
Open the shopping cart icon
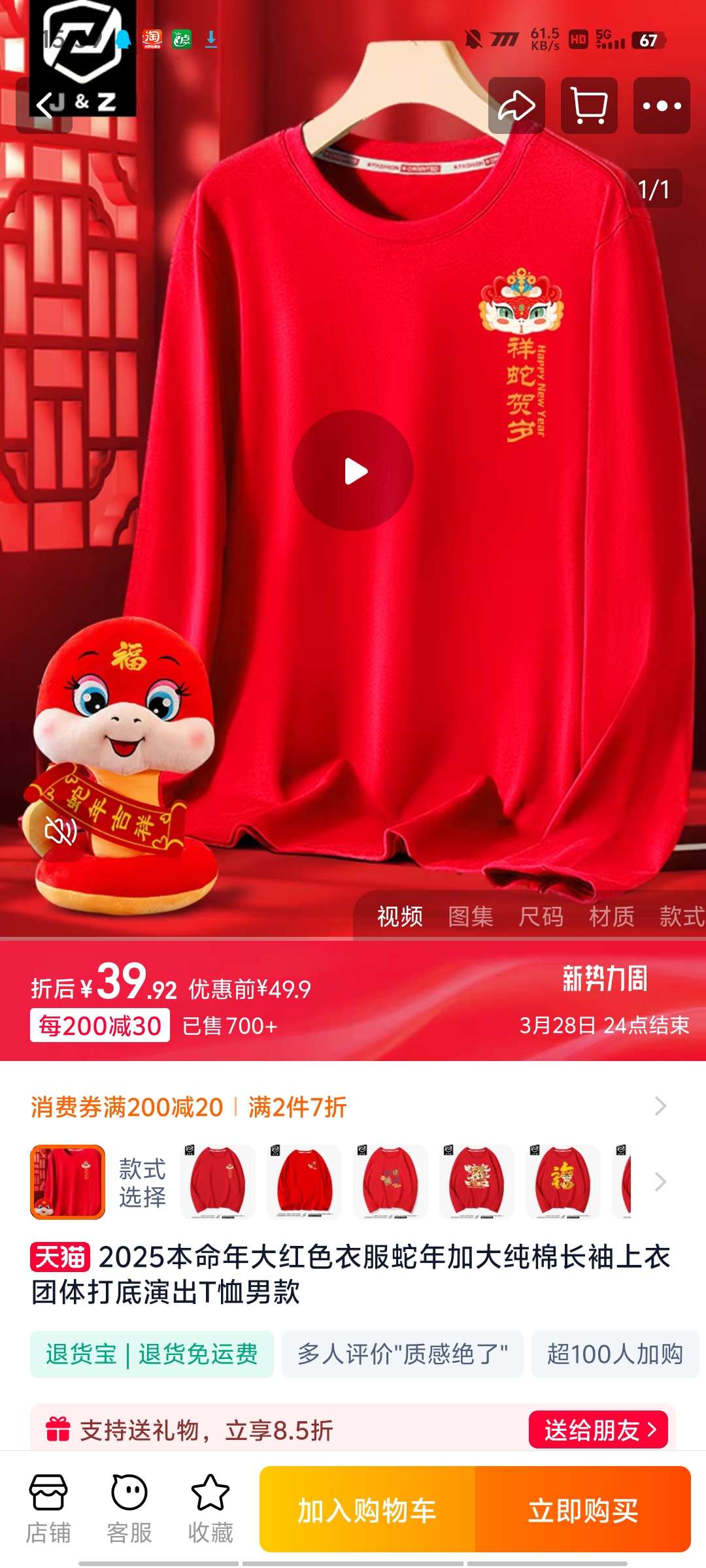[x=589, y=105]
